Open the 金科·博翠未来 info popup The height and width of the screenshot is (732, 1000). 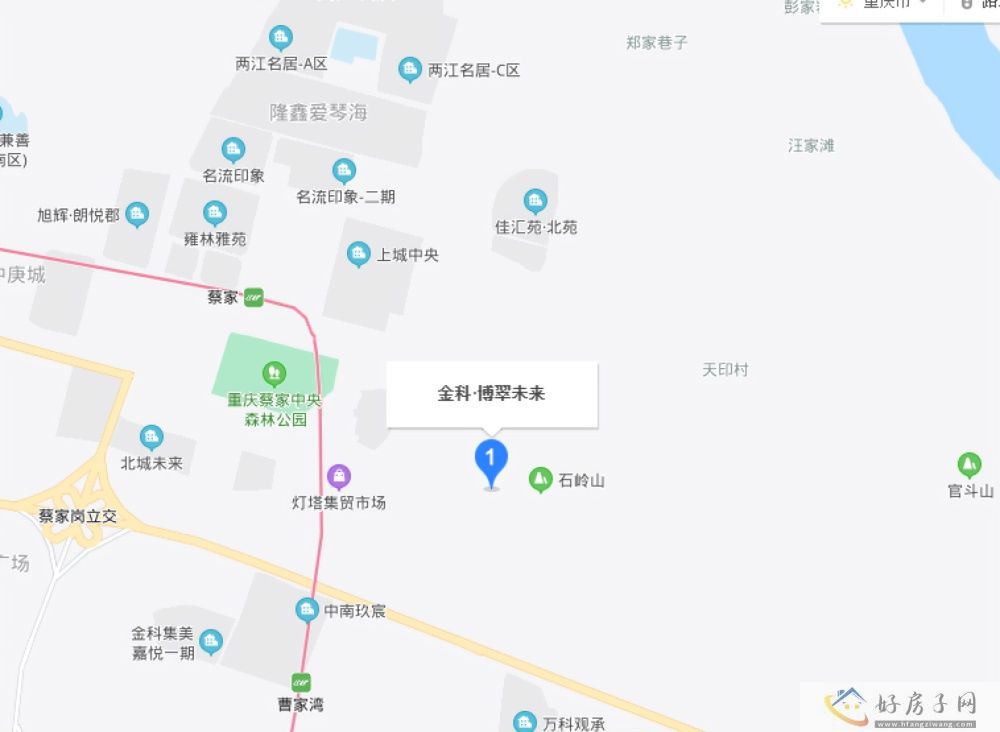(492, 394)
